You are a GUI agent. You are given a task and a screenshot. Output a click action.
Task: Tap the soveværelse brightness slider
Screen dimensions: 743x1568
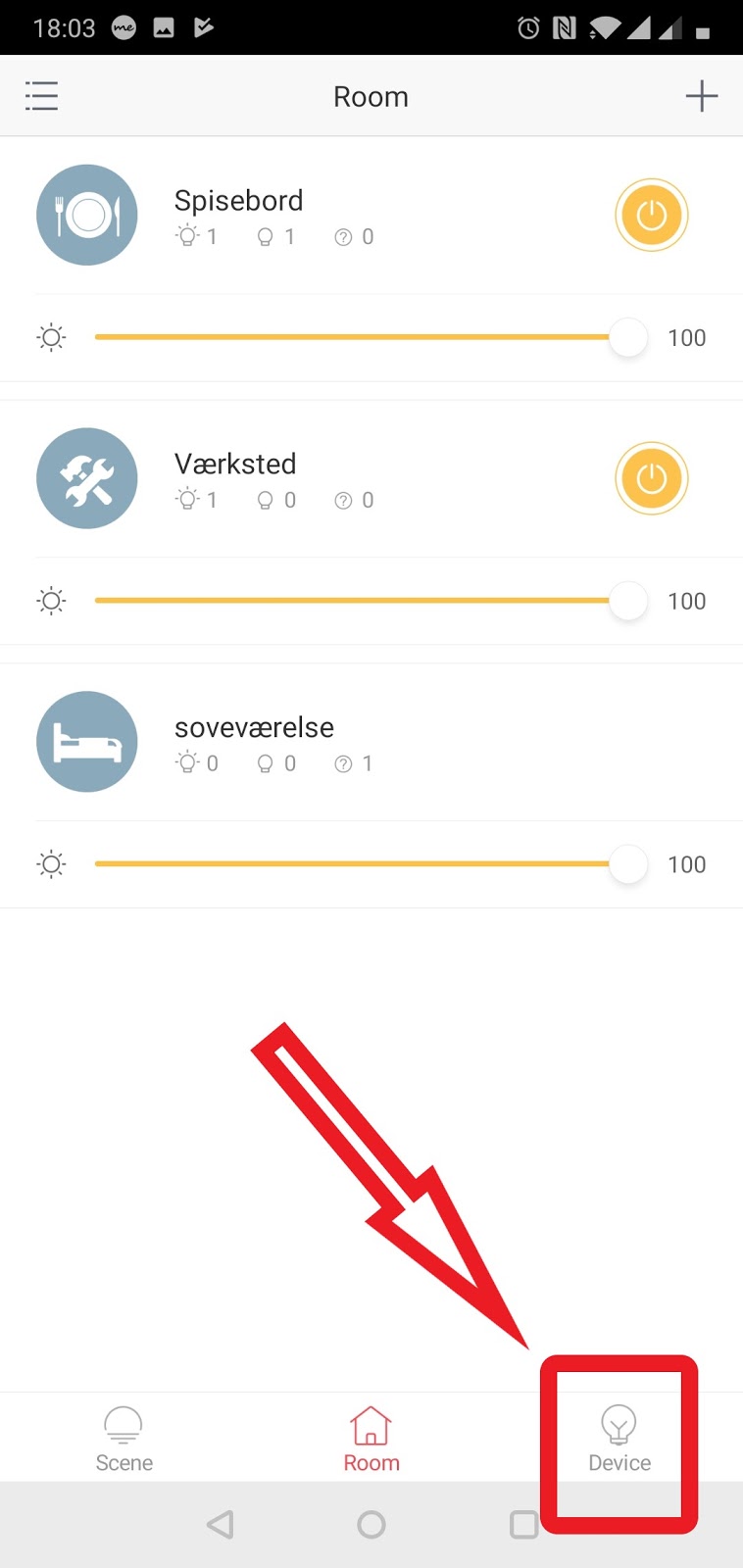(x=353, y=864)
